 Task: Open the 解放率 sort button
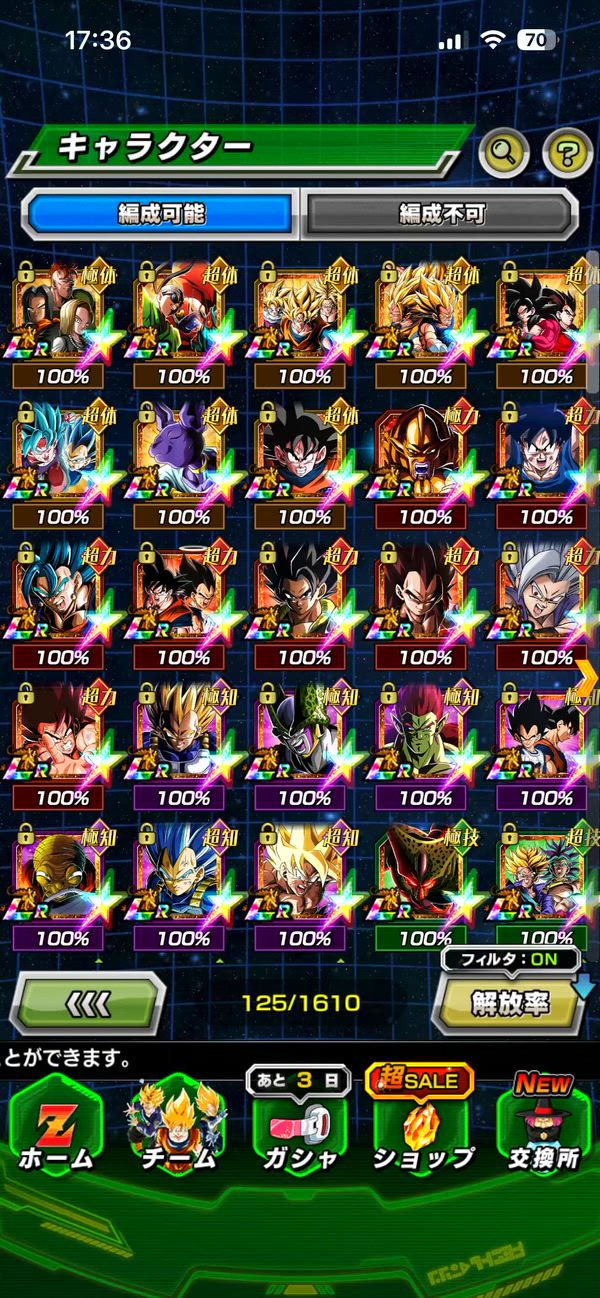(509, 1003)
